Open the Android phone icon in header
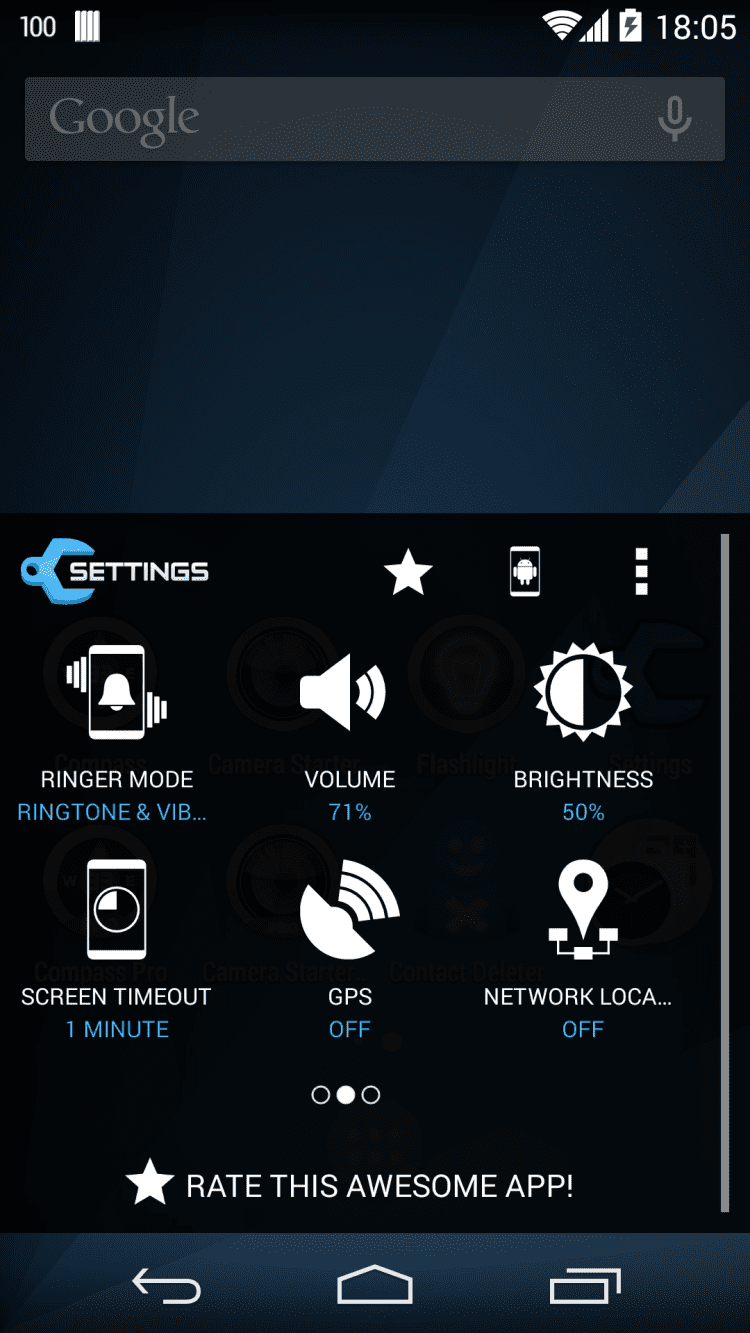 525,573
